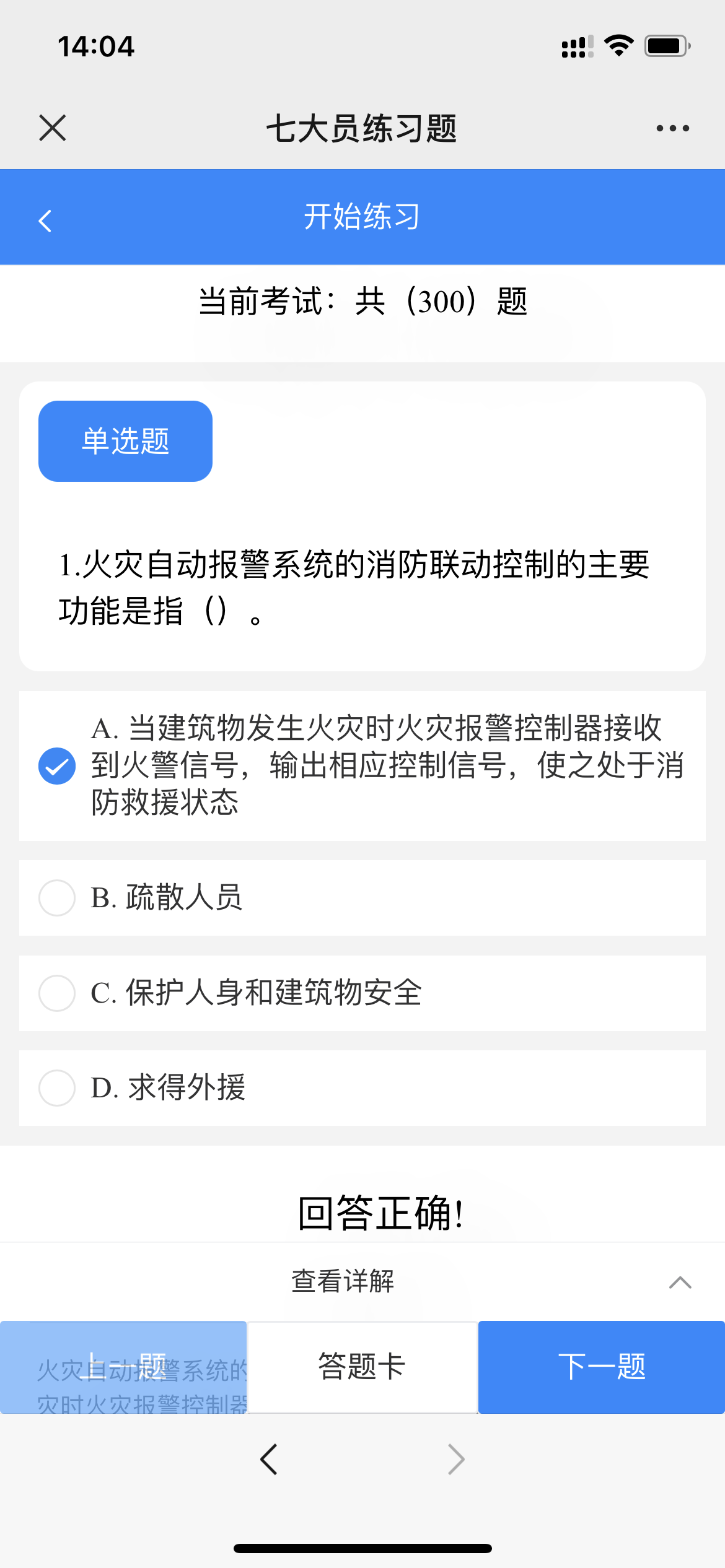Select option A about 火灾报警控制器
The height and width of the screenshot is (1568, 725).
point(362,766)
